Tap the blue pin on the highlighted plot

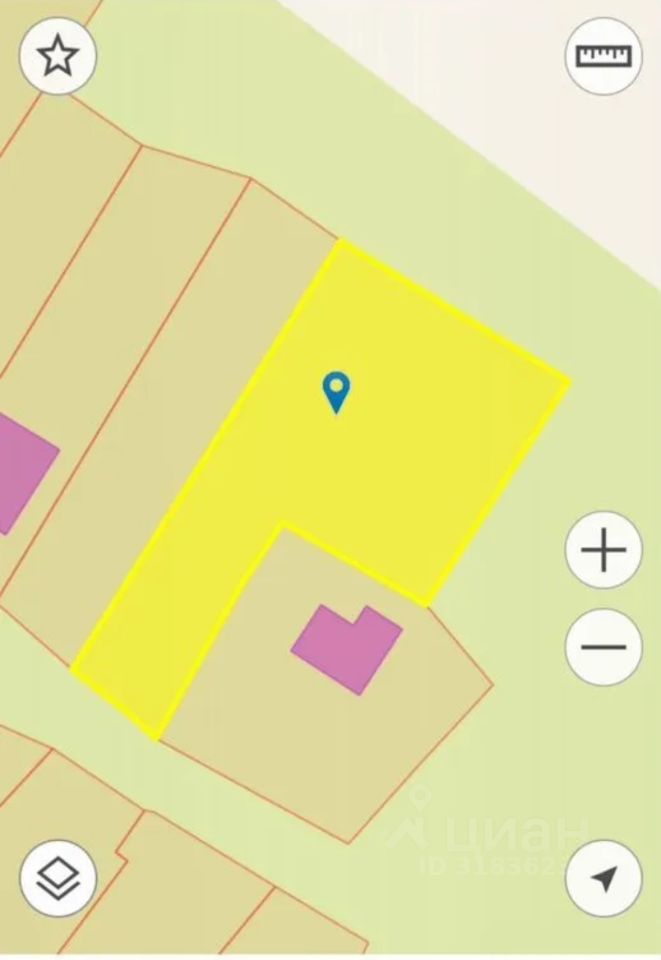pos(336,392)
